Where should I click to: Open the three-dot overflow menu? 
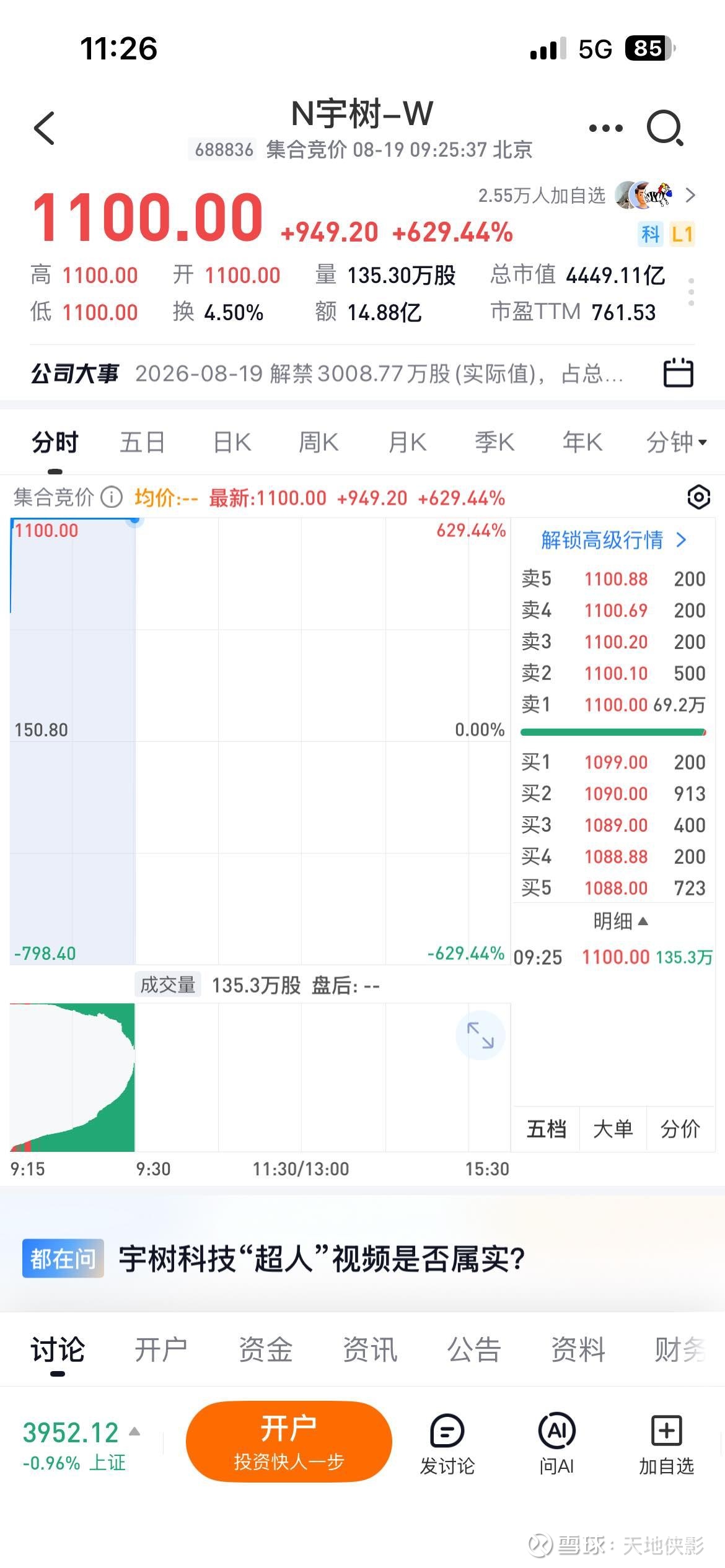pyautogui.click(x=605, y=128)
